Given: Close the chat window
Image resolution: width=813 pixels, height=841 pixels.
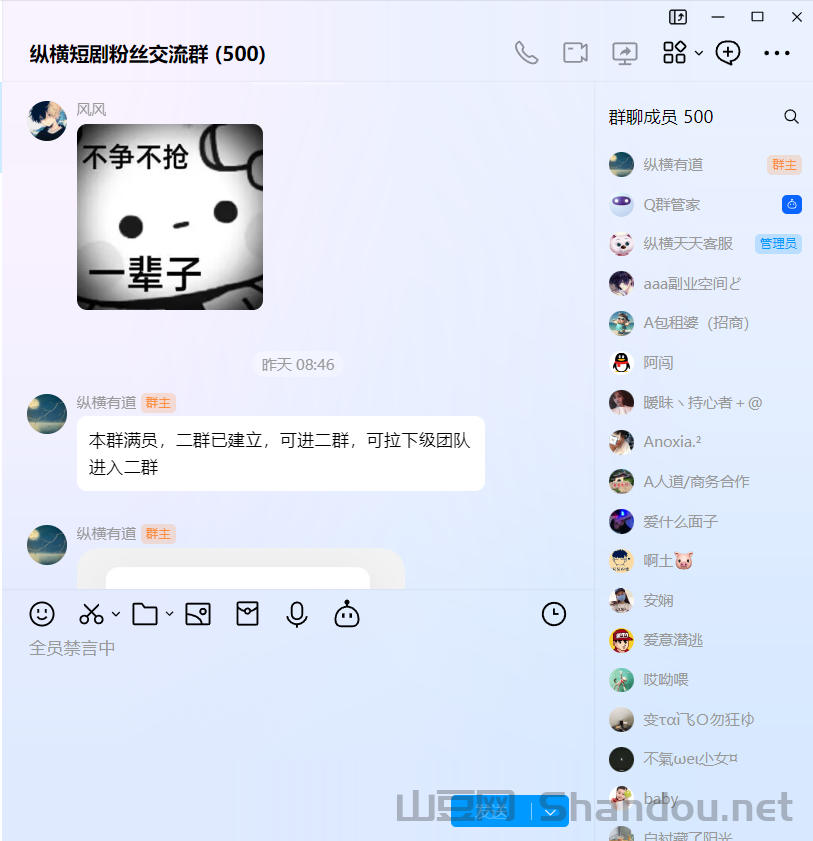Looking at the screenshot, I should pyautogui.click(x=797, y=17).
